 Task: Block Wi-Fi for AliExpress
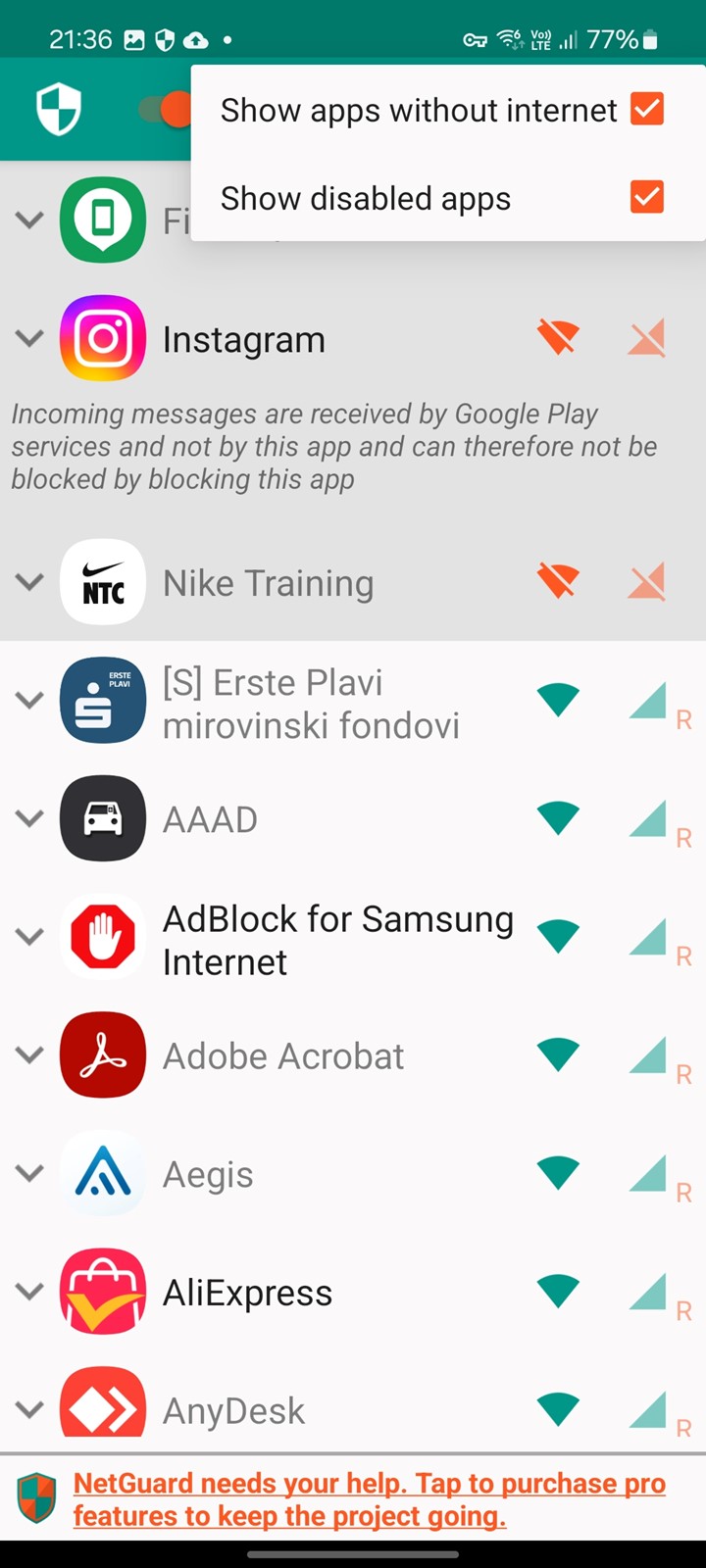(x=558, y=1291)
